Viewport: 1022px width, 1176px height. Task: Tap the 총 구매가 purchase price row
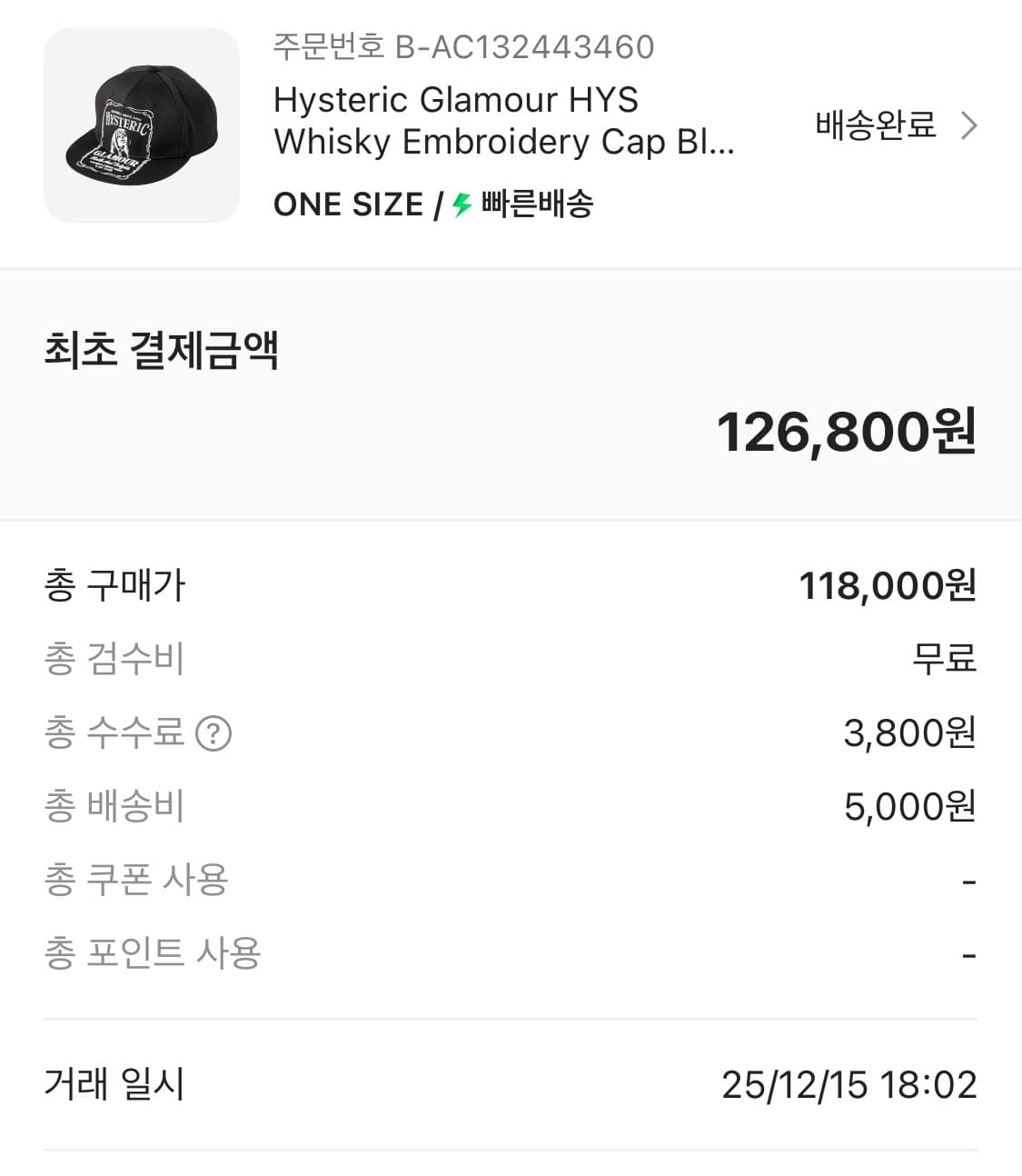click(114, 586)
